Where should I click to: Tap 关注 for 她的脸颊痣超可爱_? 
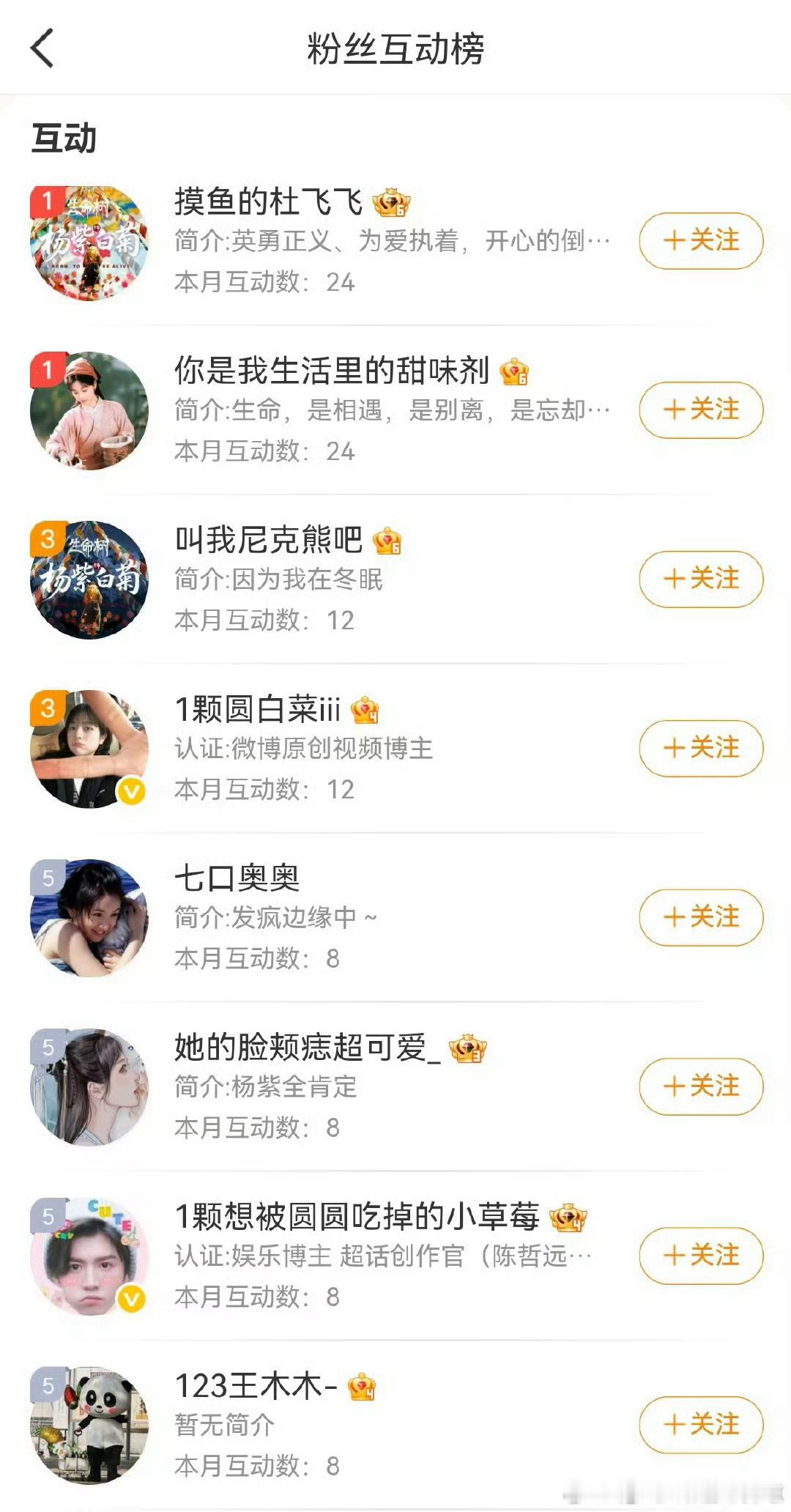coord(701,1086)
